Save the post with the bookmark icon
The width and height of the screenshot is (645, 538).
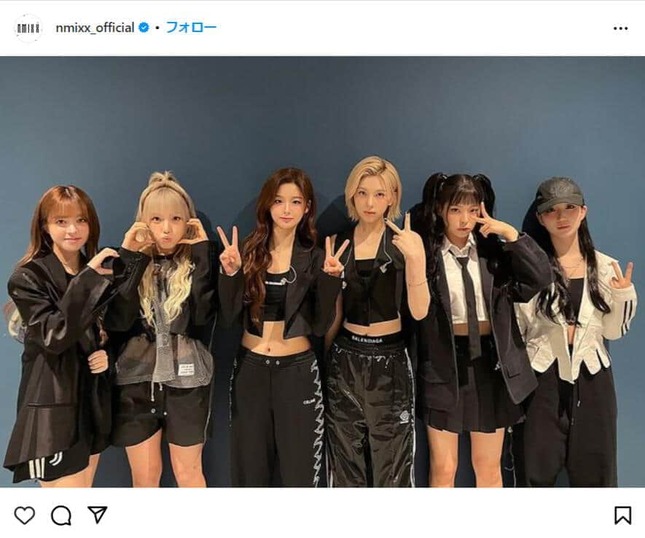point(622,515)
